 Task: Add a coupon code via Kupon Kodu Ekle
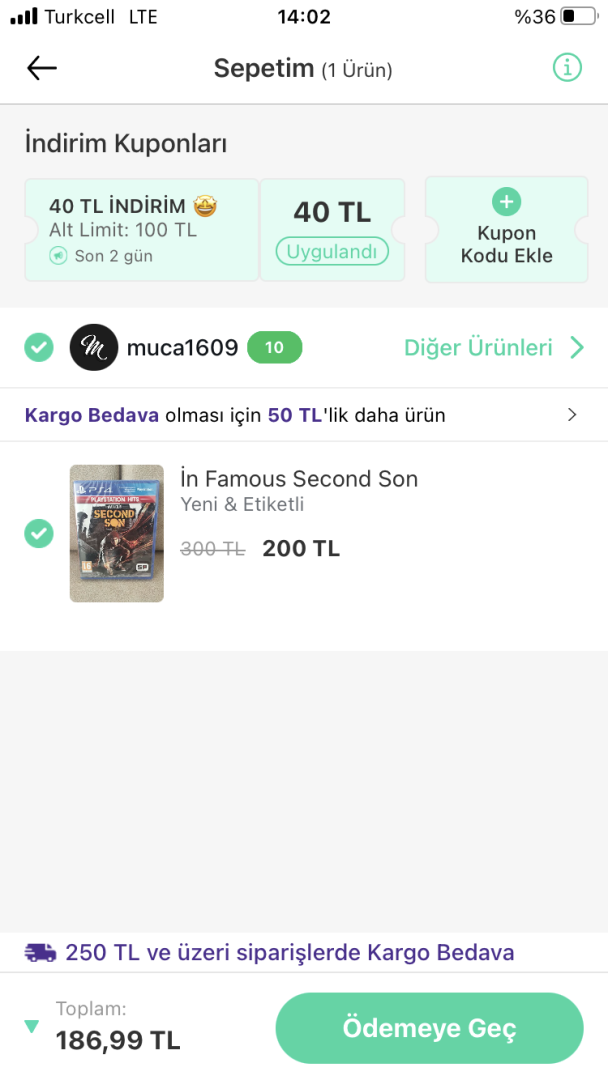coord(506,230)
